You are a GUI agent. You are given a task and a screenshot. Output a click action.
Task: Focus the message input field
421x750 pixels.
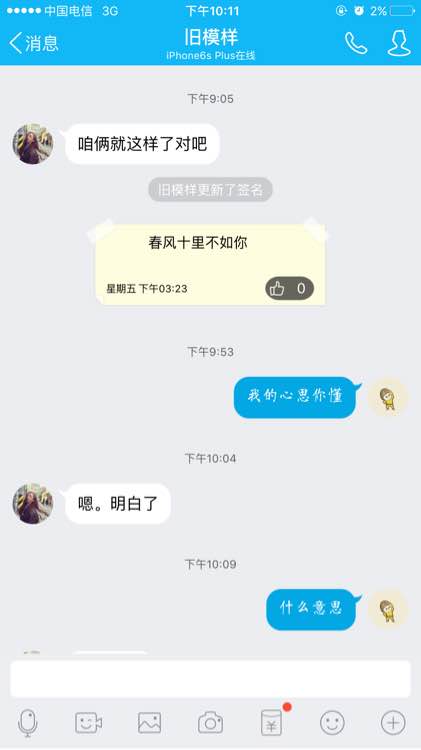tap(210, 679)
